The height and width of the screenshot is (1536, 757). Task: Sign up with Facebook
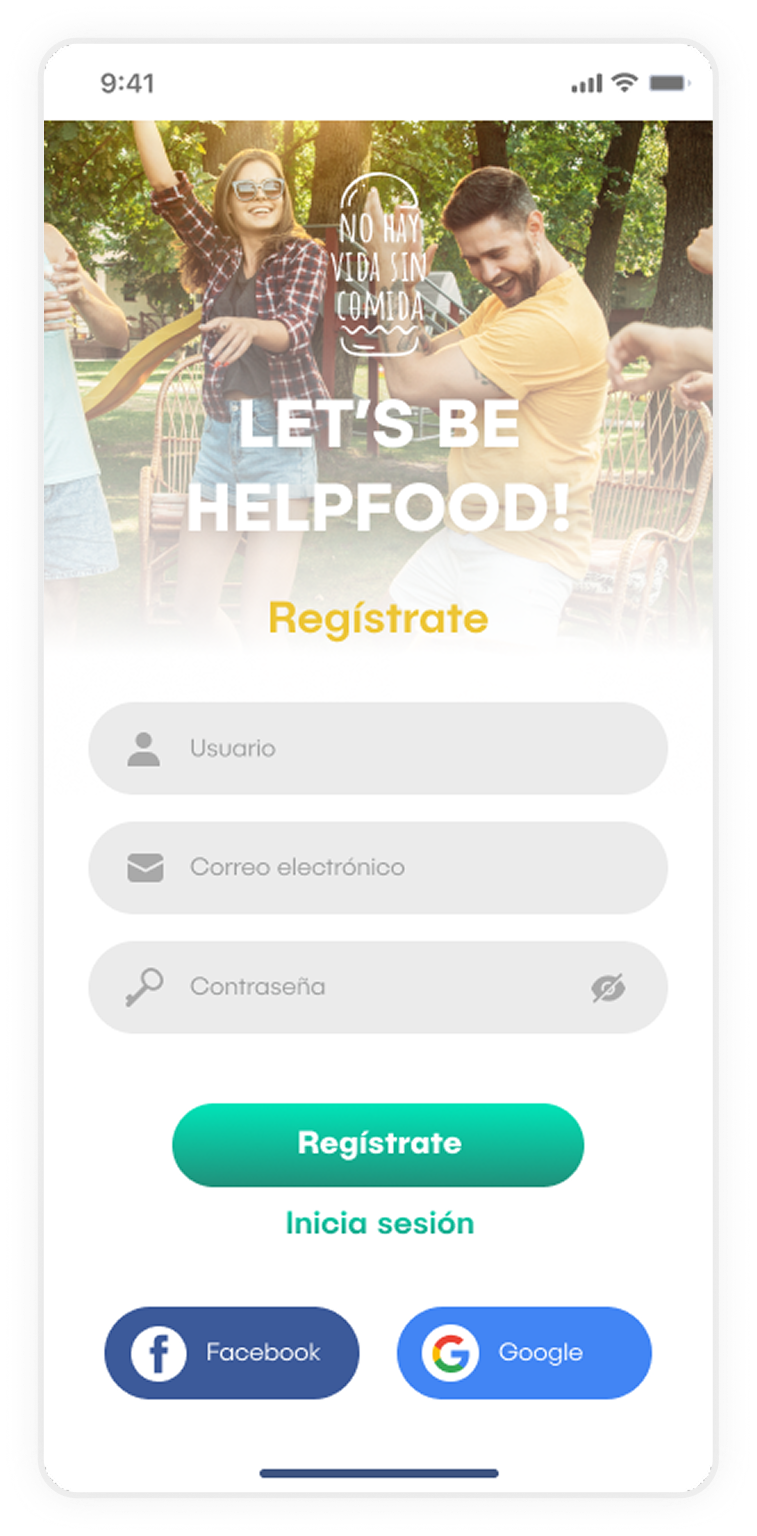click(232, 1353)
